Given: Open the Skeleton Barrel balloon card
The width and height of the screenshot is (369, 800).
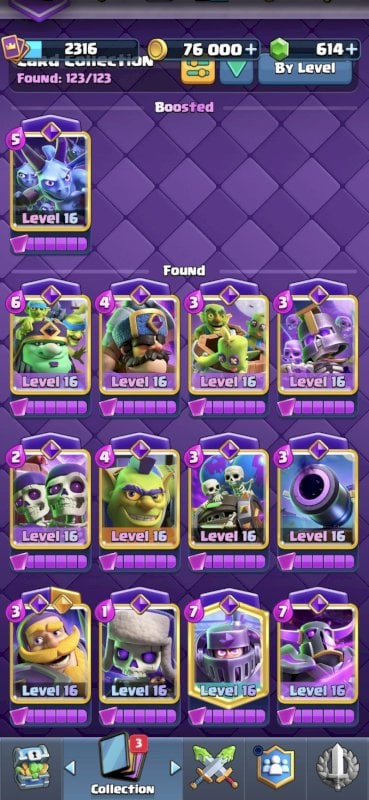Looking at the screenshot, I should click(229, 499).
